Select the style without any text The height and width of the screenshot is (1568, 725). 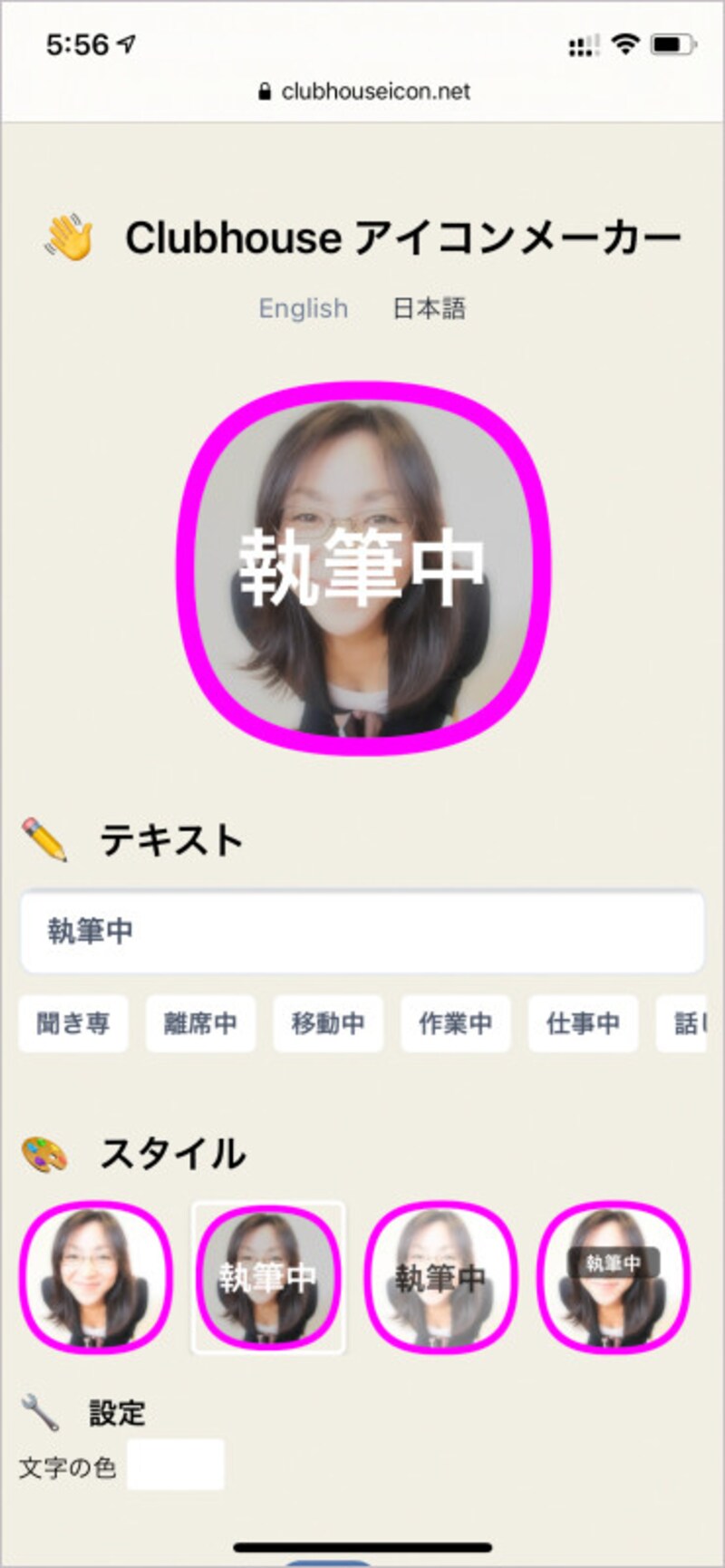pos(95,1277)
